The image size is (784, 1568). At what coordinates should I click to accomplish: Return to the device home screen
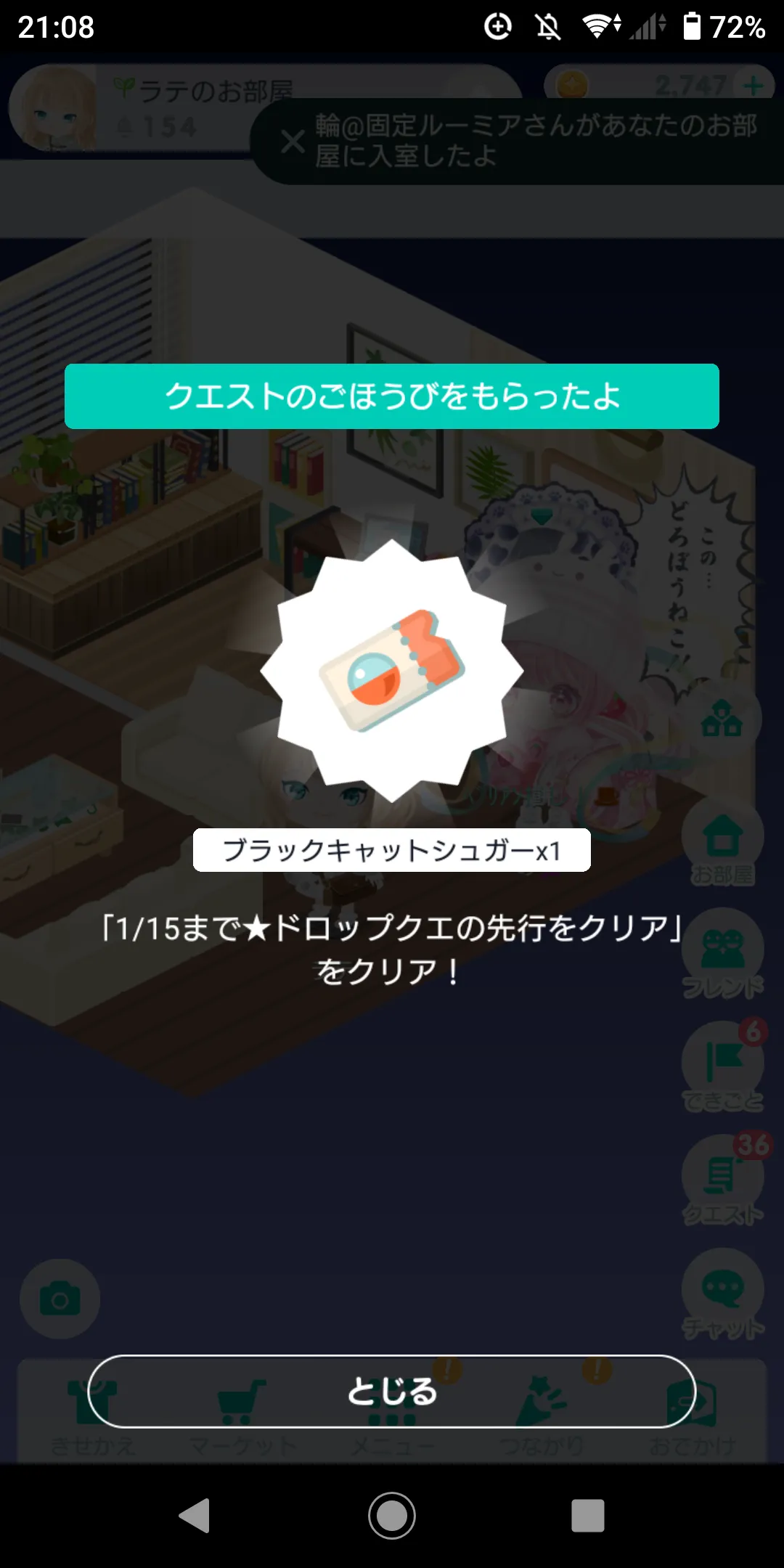point(392,1516)
